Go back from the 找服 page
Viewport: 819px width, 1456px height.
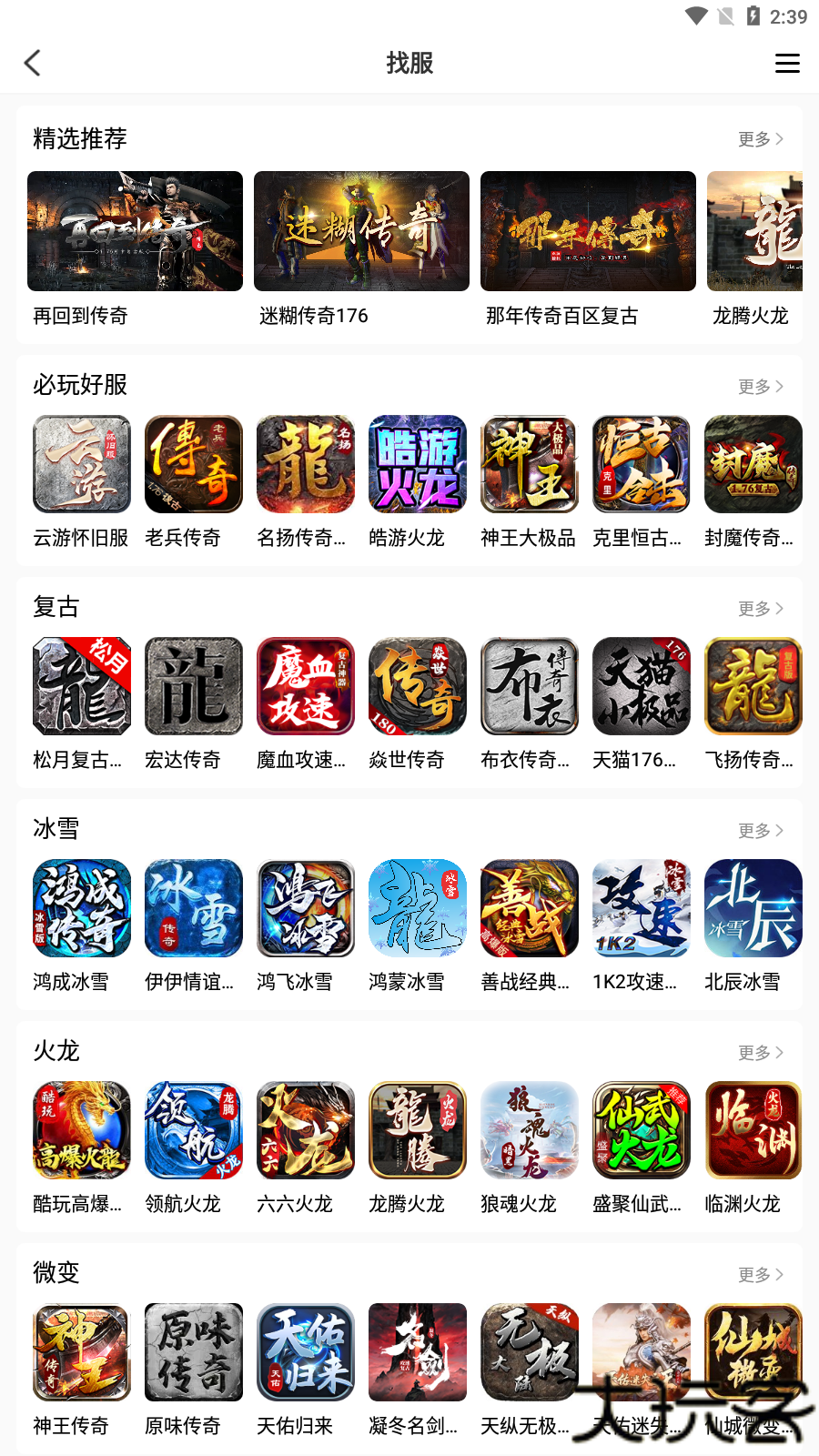33,63
